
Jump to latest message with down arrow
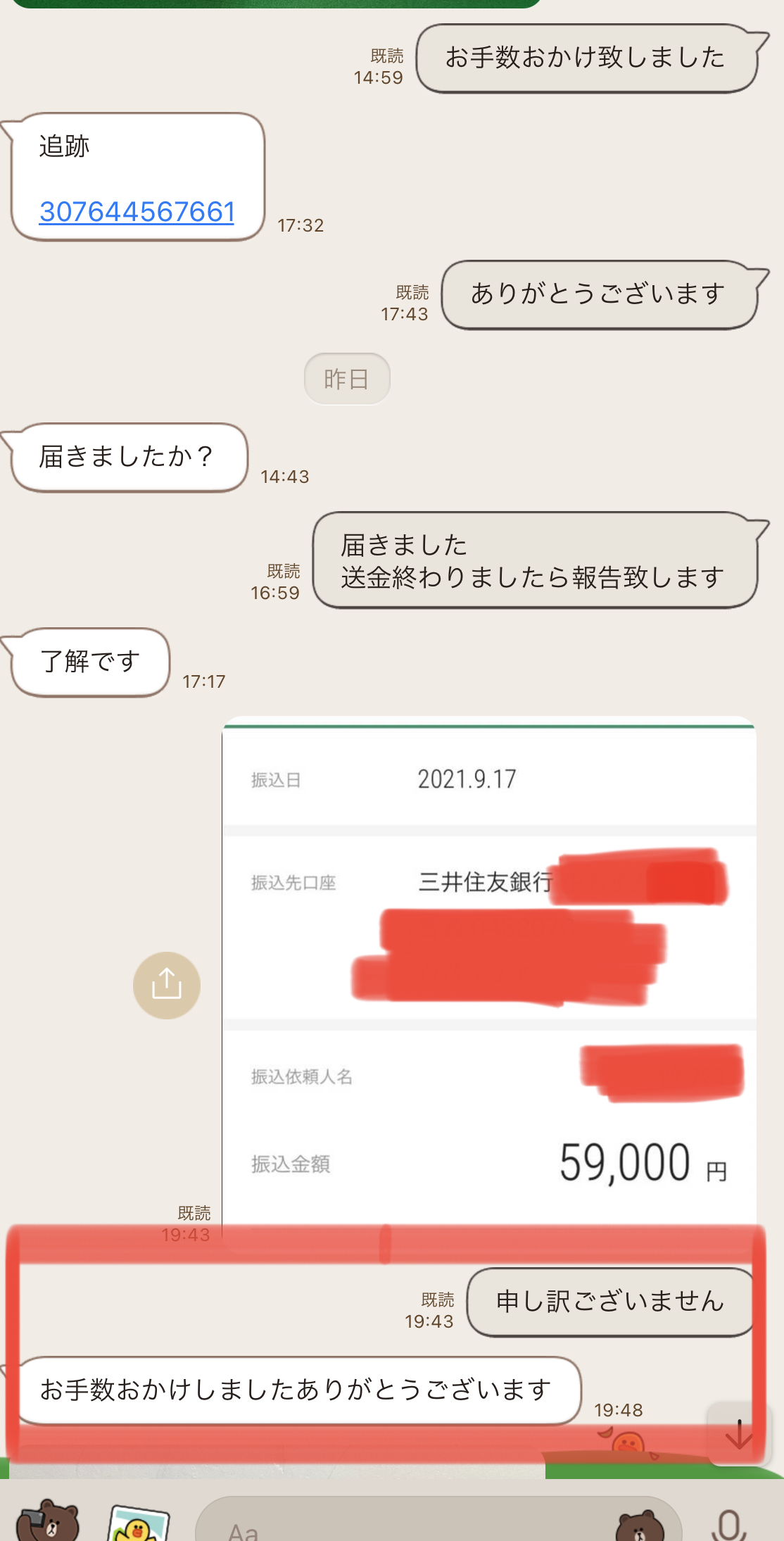pos(738,1433)
